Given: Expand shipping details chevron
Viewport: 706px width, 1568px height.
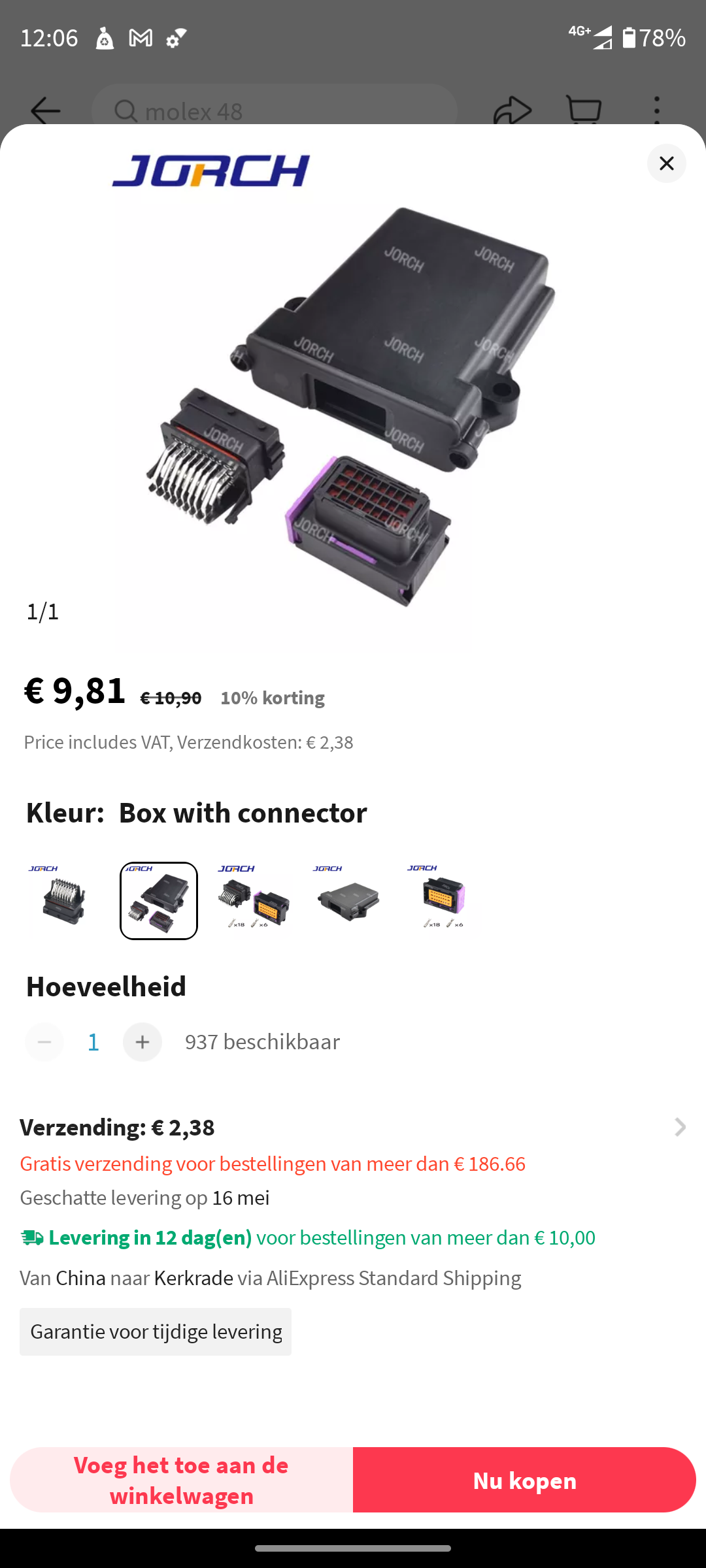Looking at the screenshot, I should tap(680, 1127).
